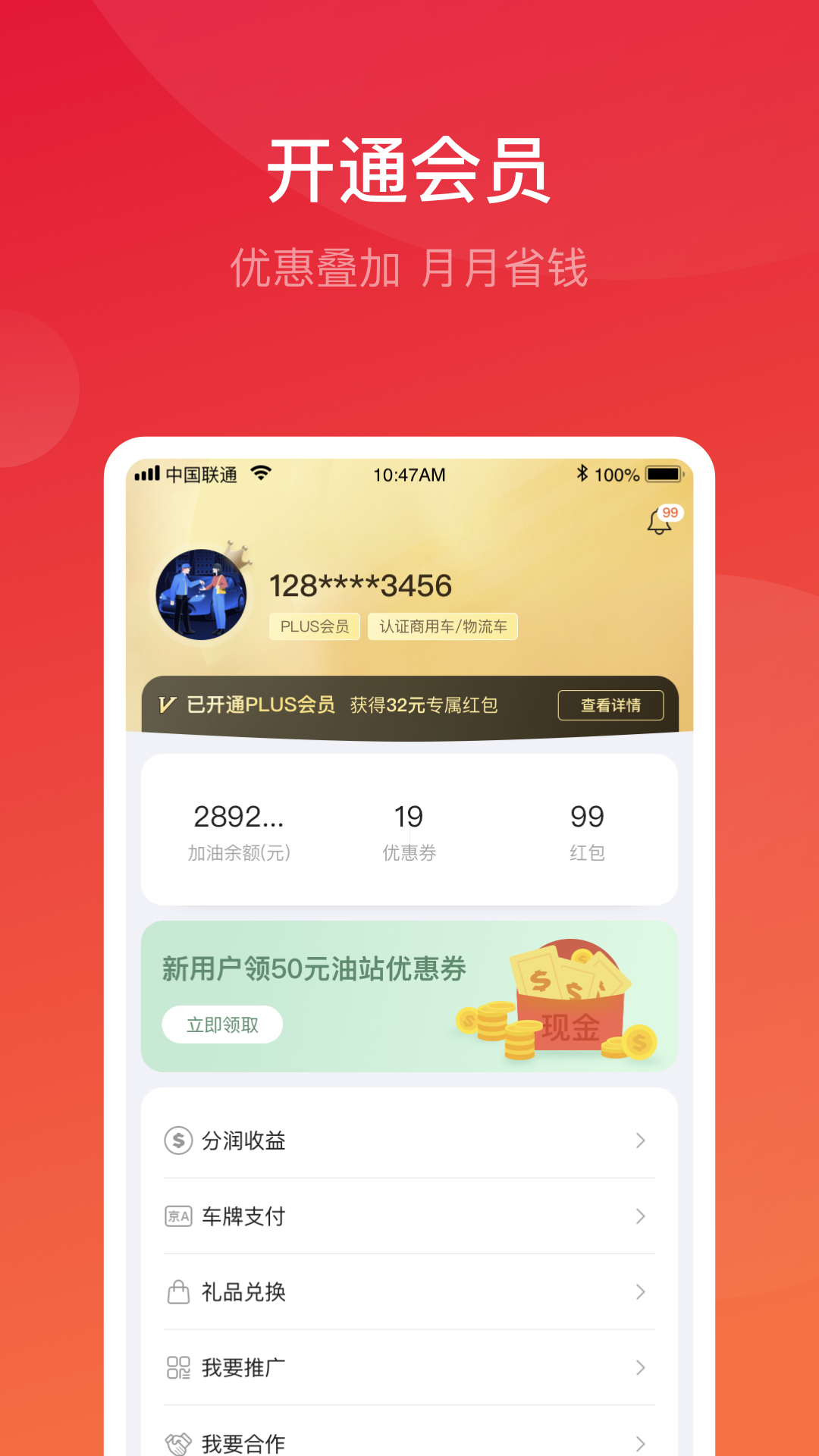Click the 查看详情 button

pos(610,705)
